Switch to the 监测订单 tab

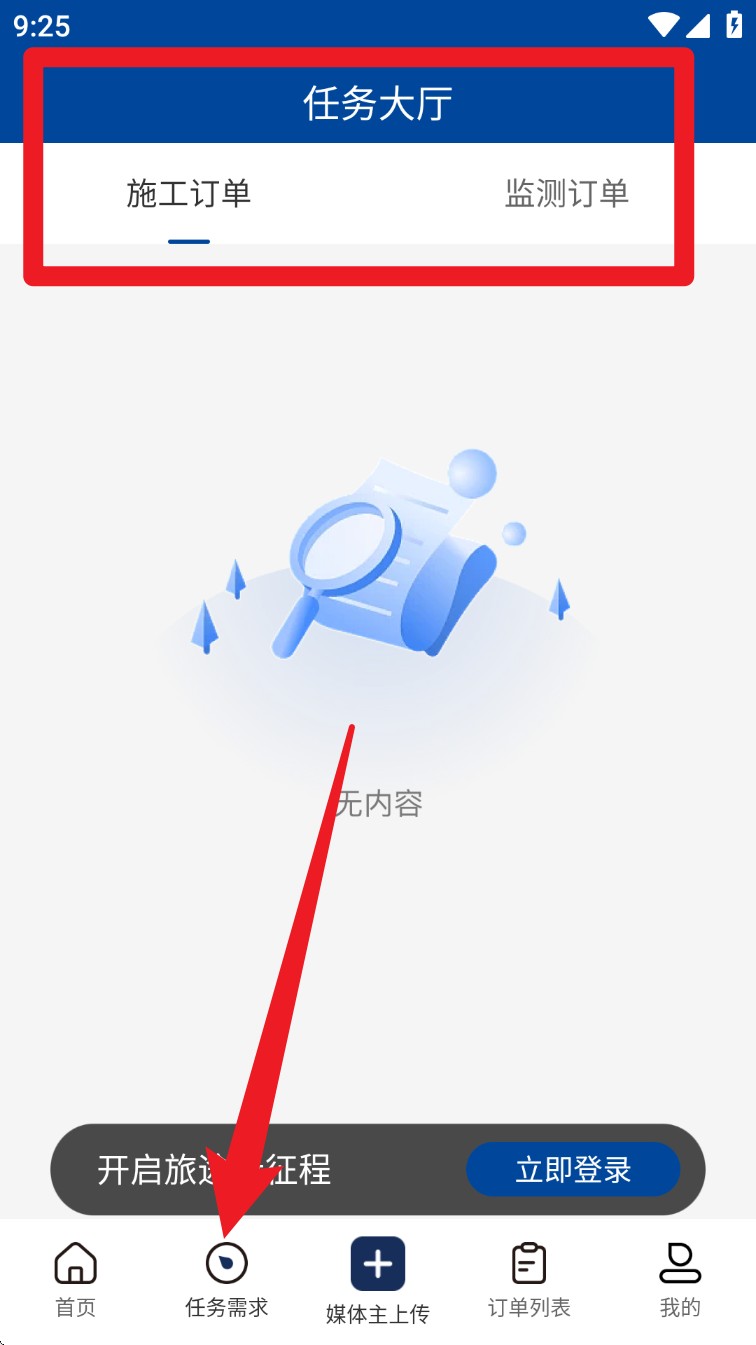click(566, 194)
